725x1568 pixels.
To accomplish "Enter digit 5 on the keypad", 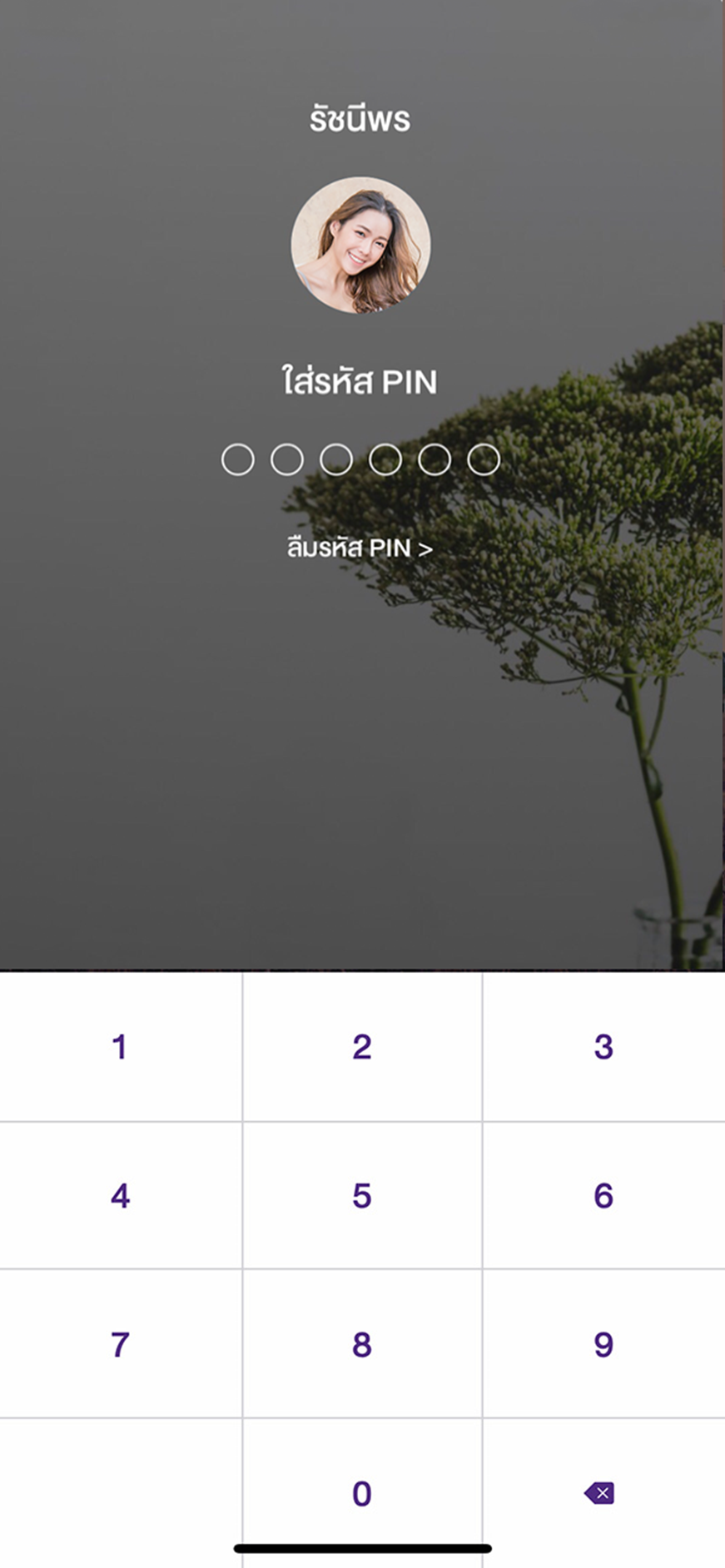I will (362, 1196).
